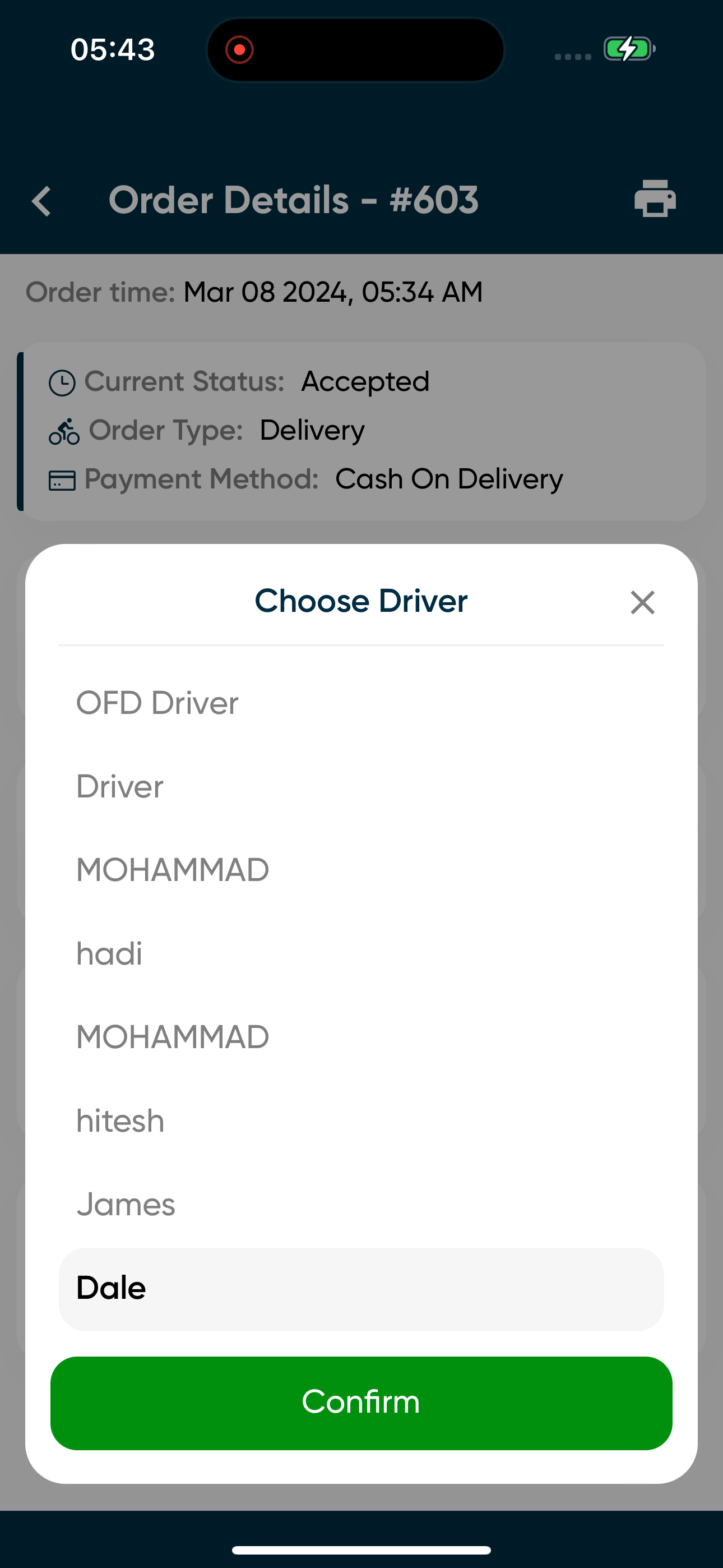Pick the driver named hadi

point(109,954)
